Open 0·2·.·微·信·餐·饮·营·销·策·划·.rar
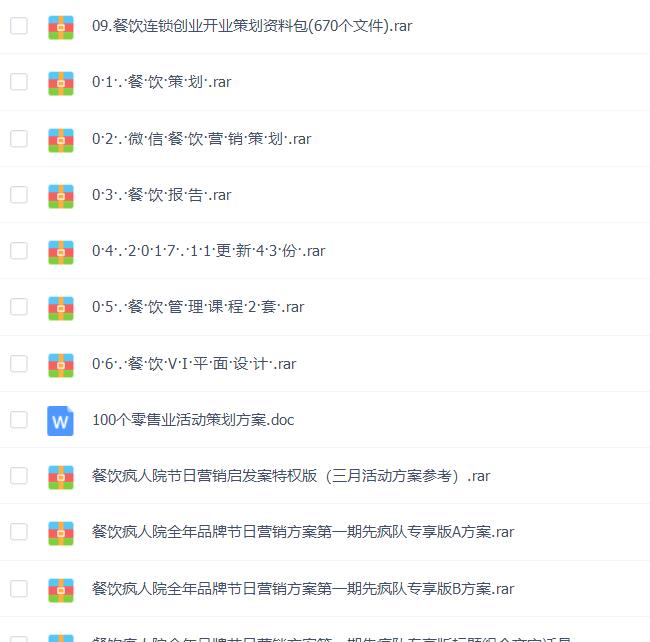Screen dimensions: 650x642 click(x=201, y=139)
